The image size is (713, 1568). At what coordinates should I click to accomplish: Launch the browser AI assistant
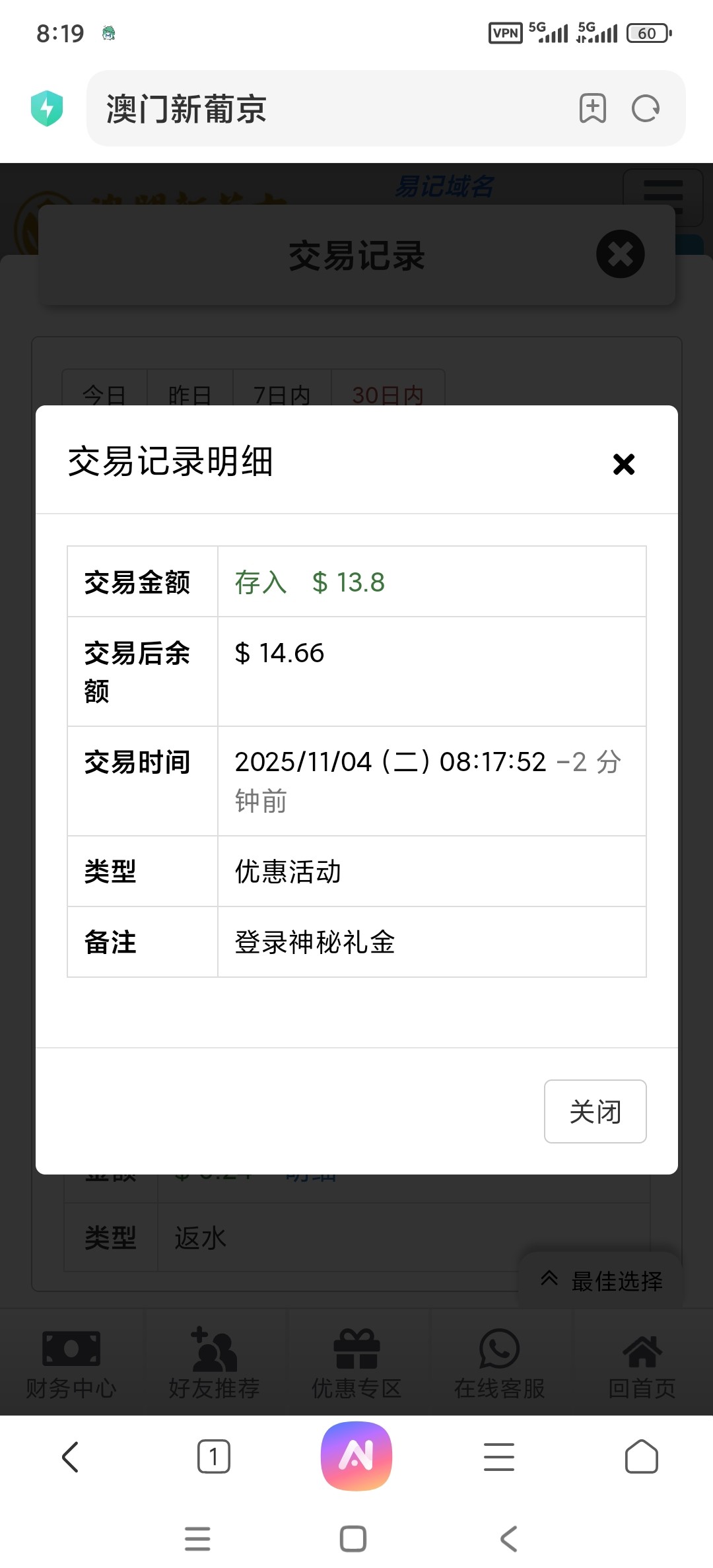[356, 1456]
